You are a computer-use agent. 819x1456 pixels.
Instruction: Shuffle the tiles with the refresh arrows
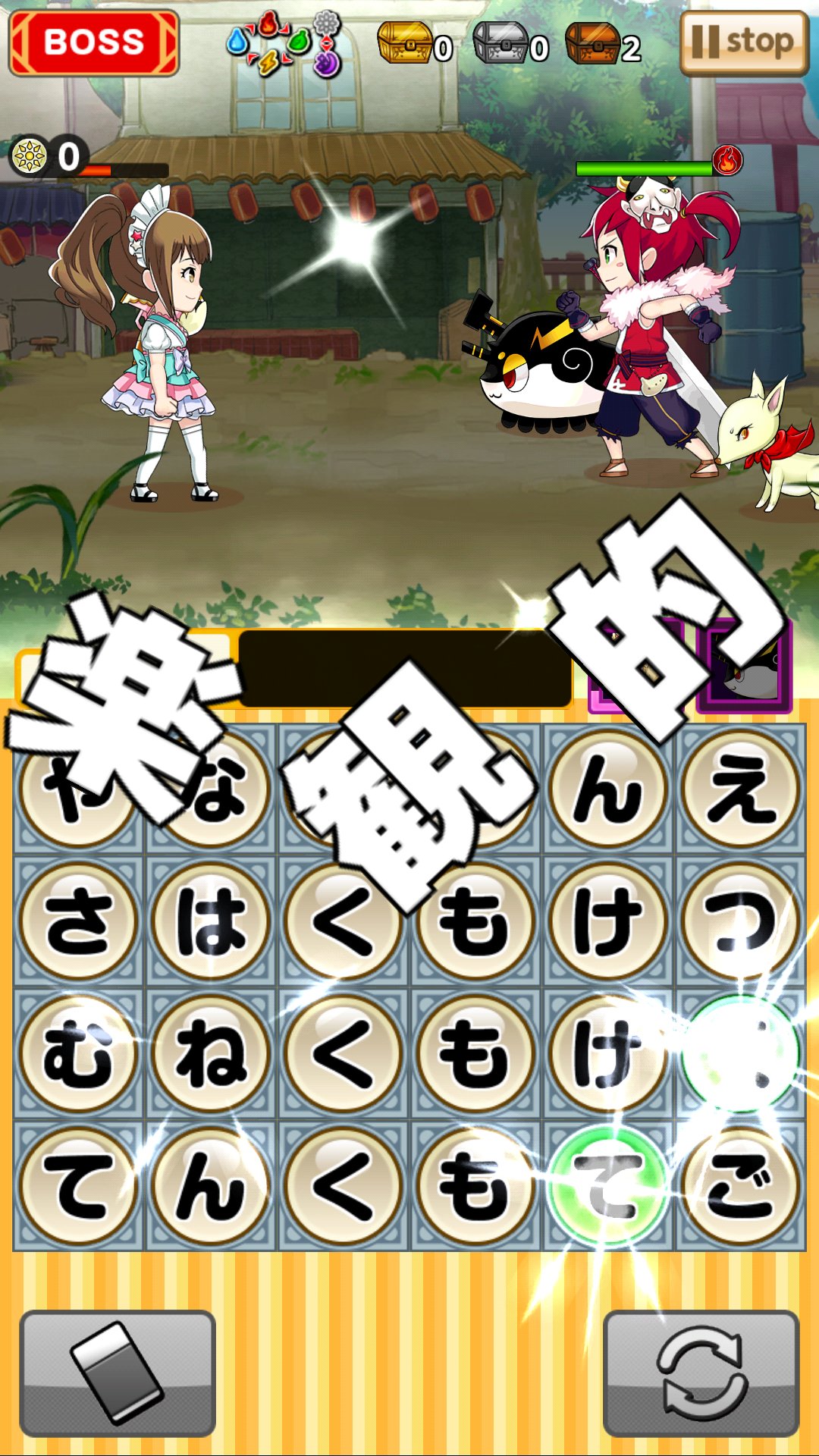701,1373
